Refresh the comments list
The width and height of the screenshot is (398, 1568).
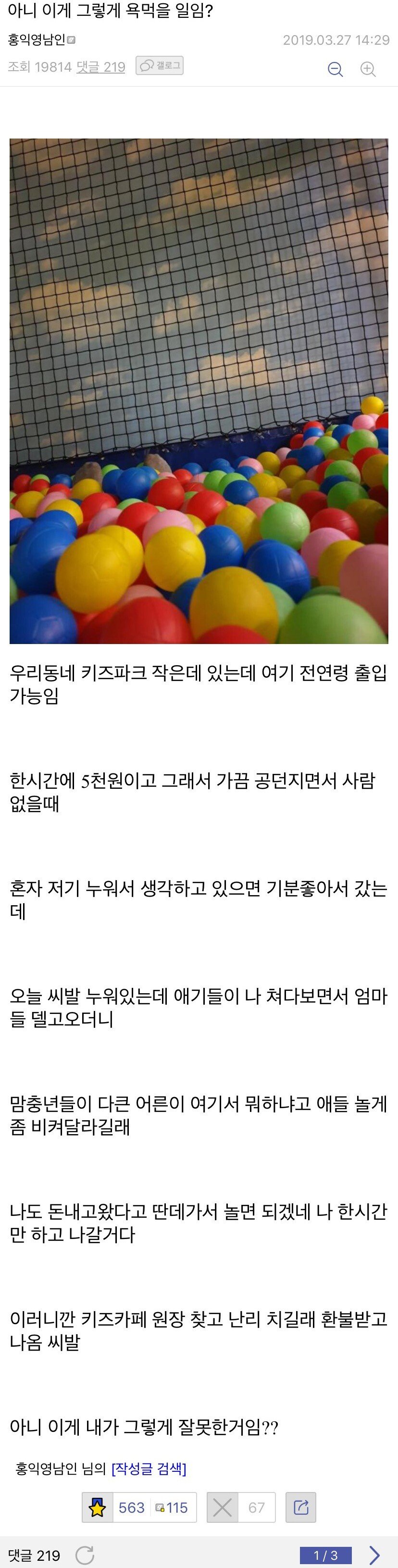(84, 1555)
